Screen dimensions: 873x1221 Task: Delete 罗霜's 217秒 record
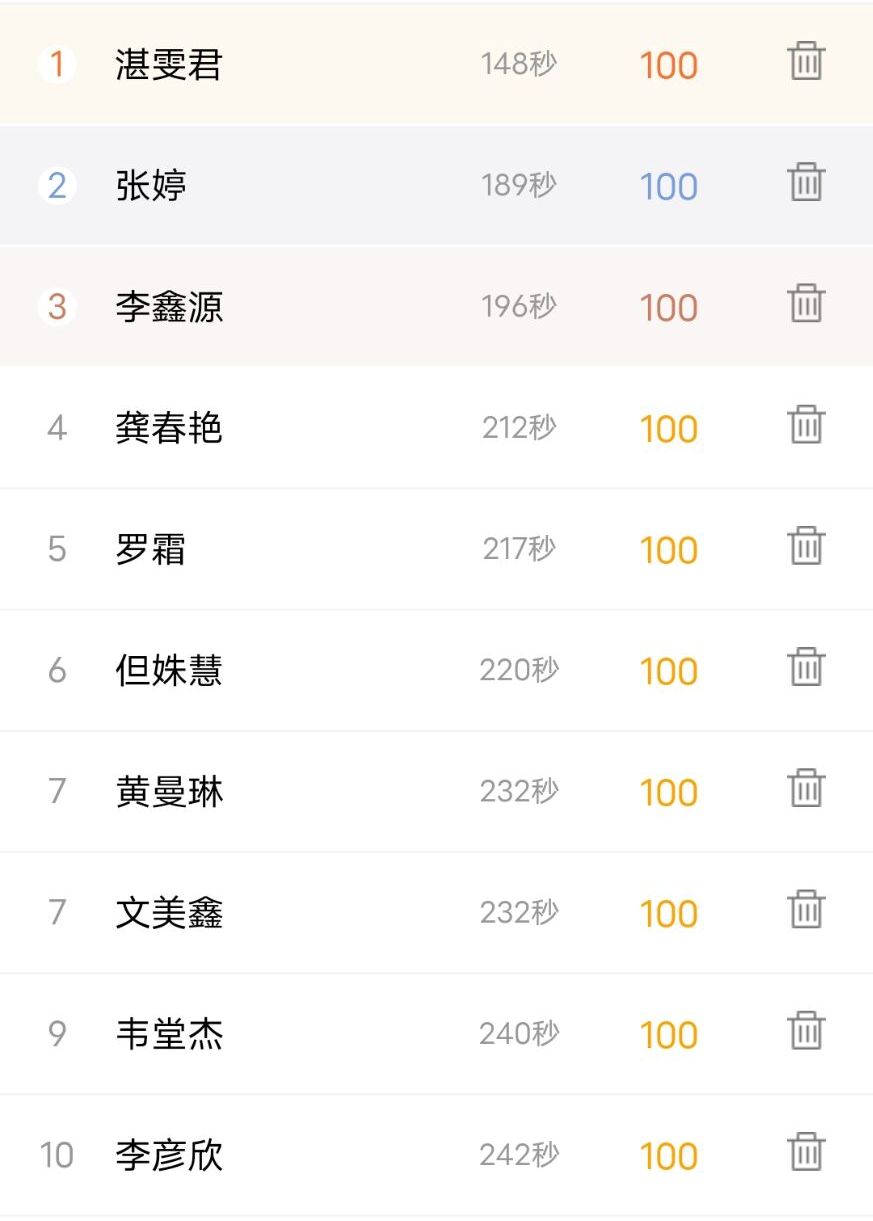point(806,546)
